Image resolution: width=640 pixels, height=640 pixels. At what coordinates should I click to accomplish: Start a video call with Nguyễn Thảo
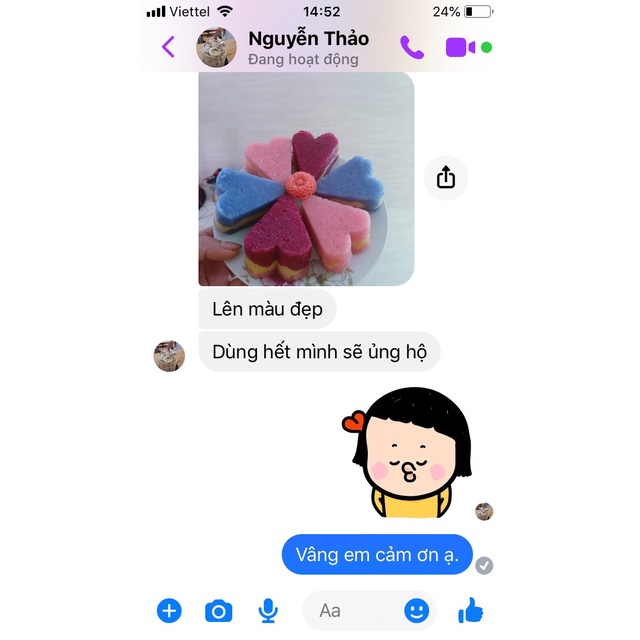[x=460, y=47]
